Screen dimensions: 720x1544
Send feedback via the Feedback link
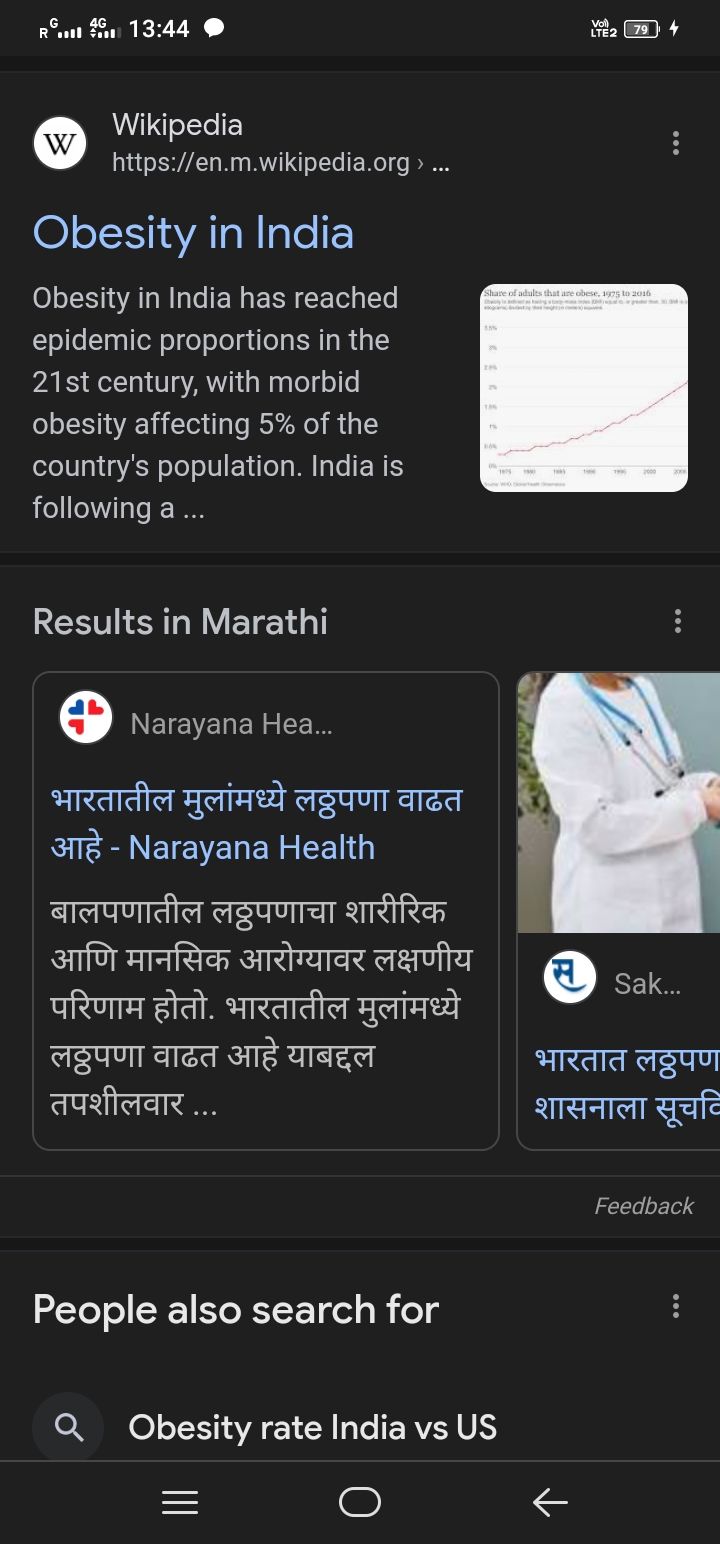click(x=643, y=1206)
